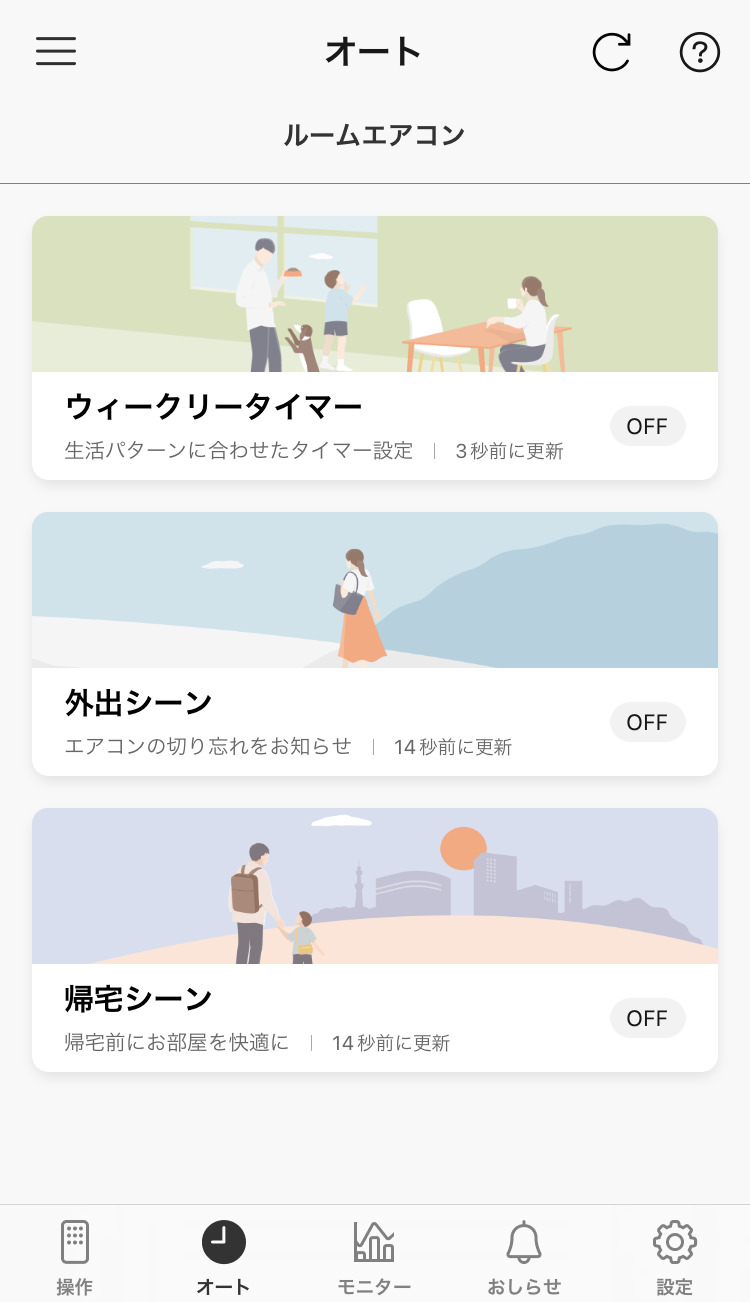Open the hamburger drawer menu
750x1302 pixels.
56,51
